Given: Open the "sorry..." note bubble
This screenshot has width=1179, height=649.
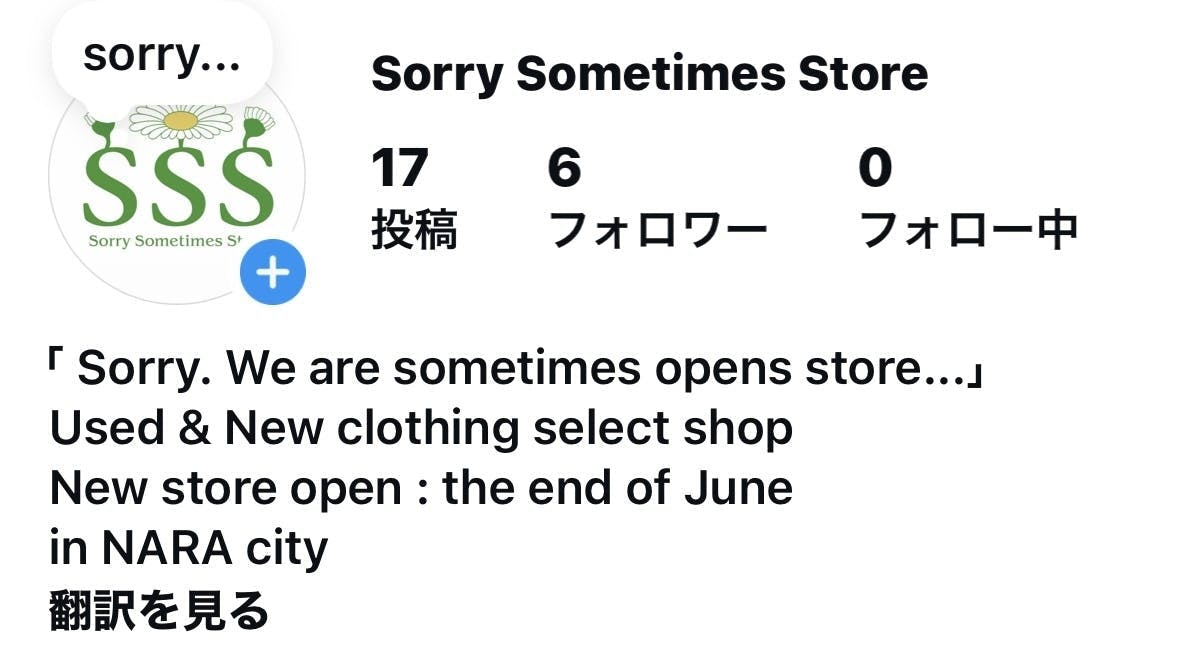Looking at the screenshot, I should [162, 54].
